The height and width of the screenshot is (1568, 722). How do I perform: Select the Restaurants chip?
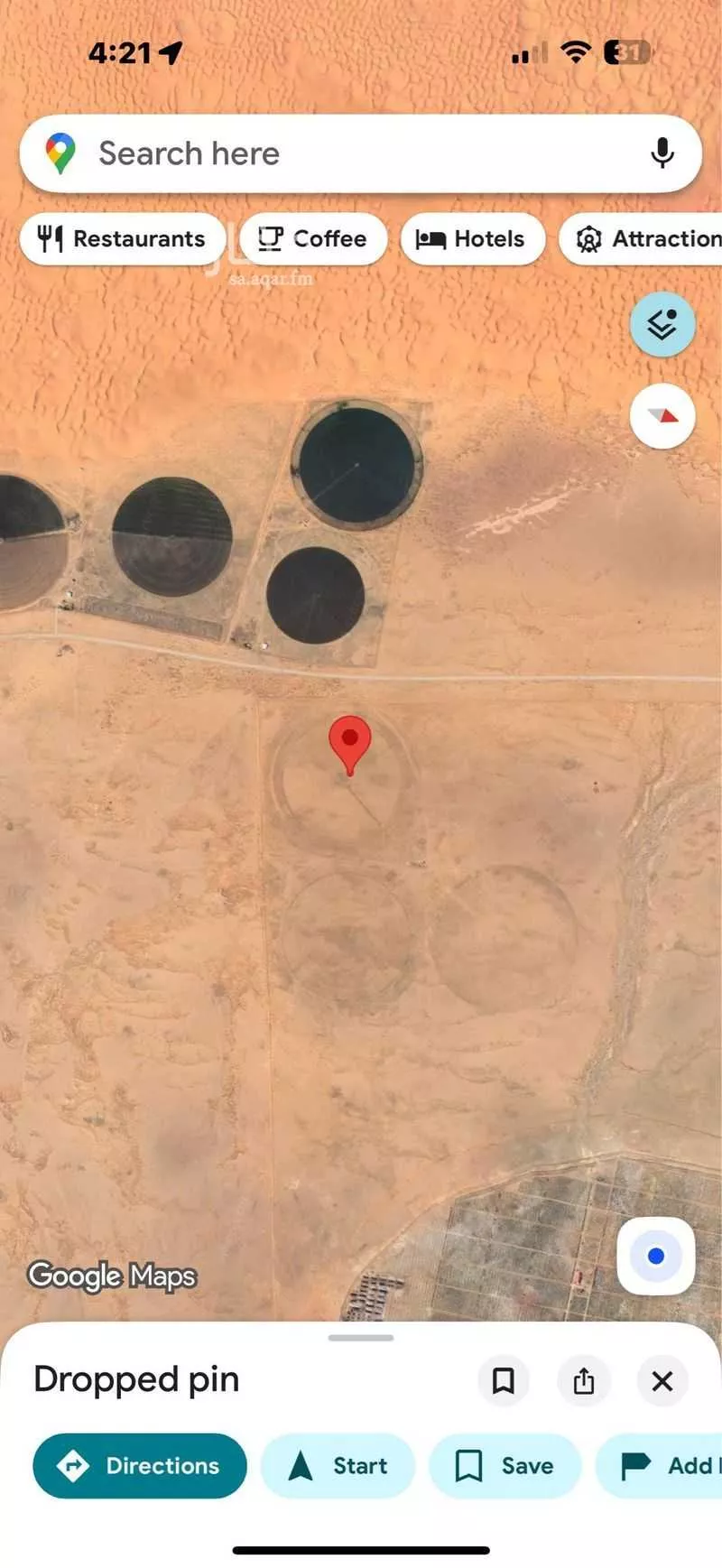(122, 239)
